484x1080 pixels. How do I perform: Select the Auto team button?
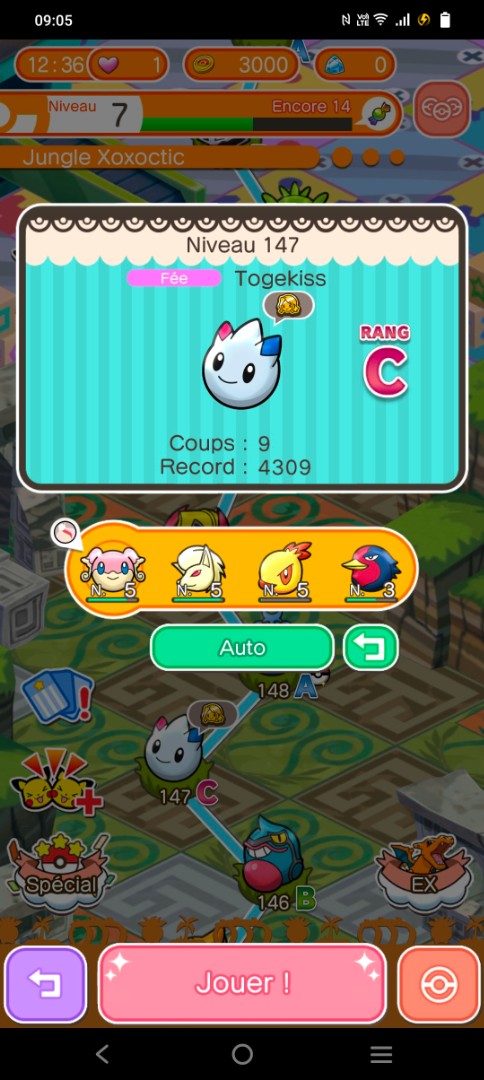click(242, 647)
